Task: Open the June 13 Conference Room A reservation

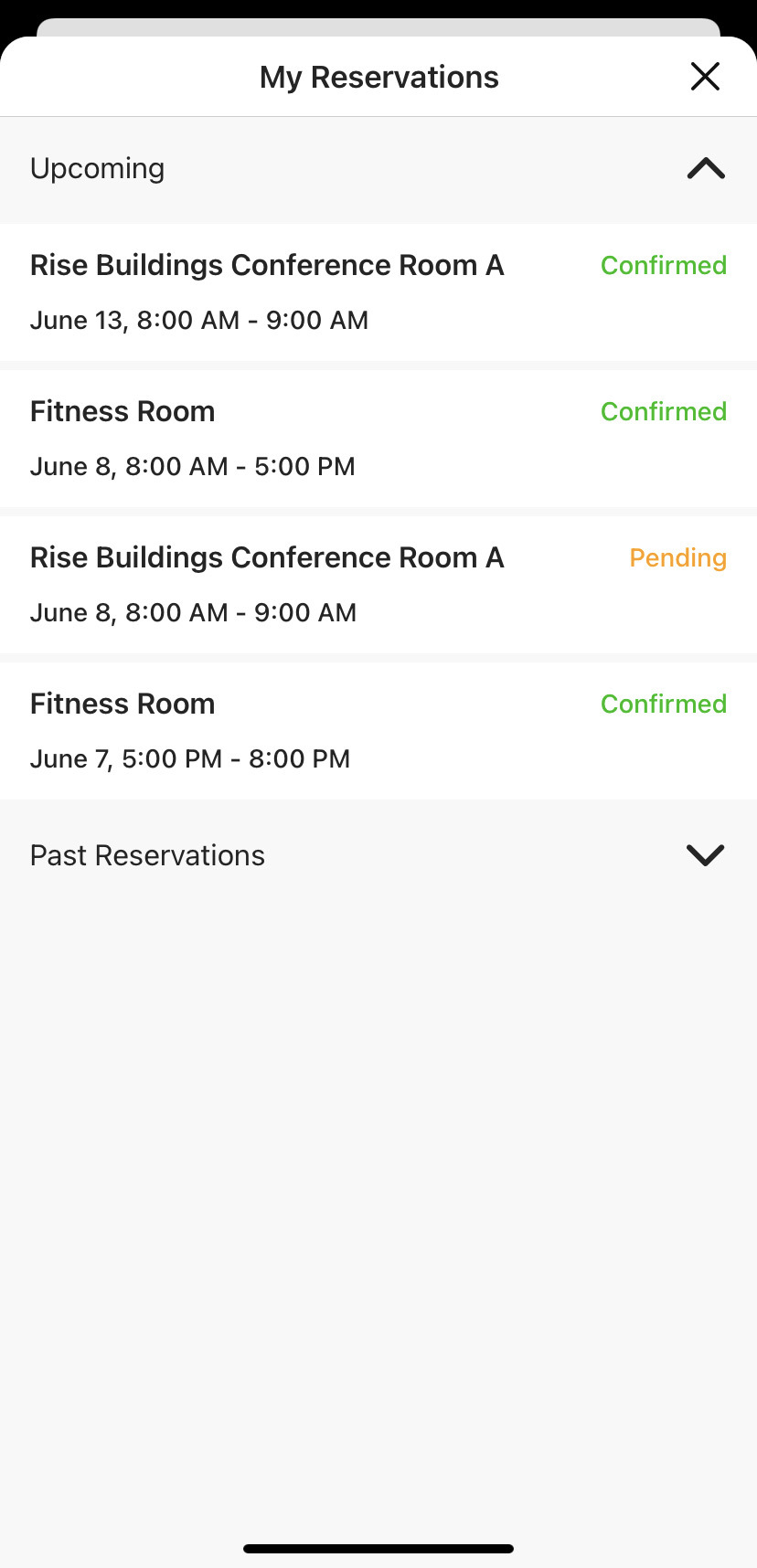Action: (378, 292)
